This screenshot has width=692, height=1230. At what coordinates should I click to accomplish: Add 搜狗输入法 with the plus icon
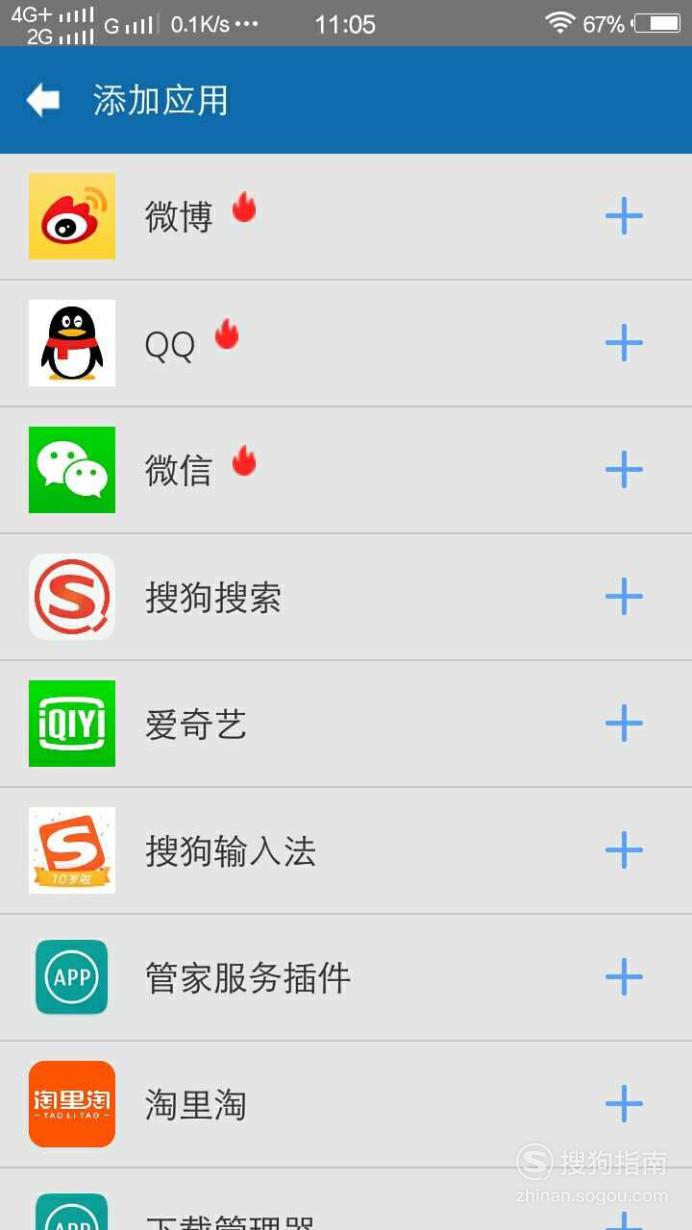pyautogui.click(x=624, y=851)
